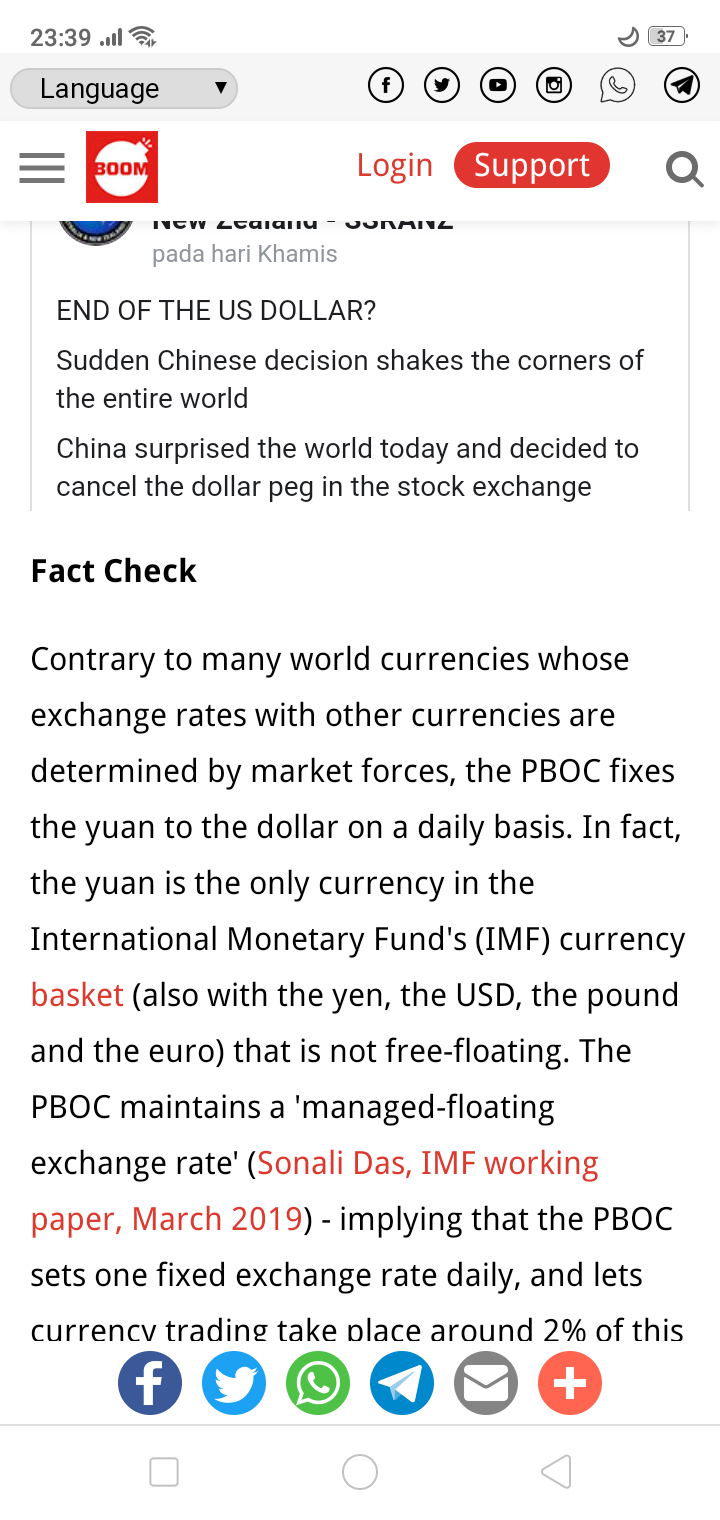Viewport: 720px width, 1520px height.
Task: Share article by email
Action: tap(486, 1384)
